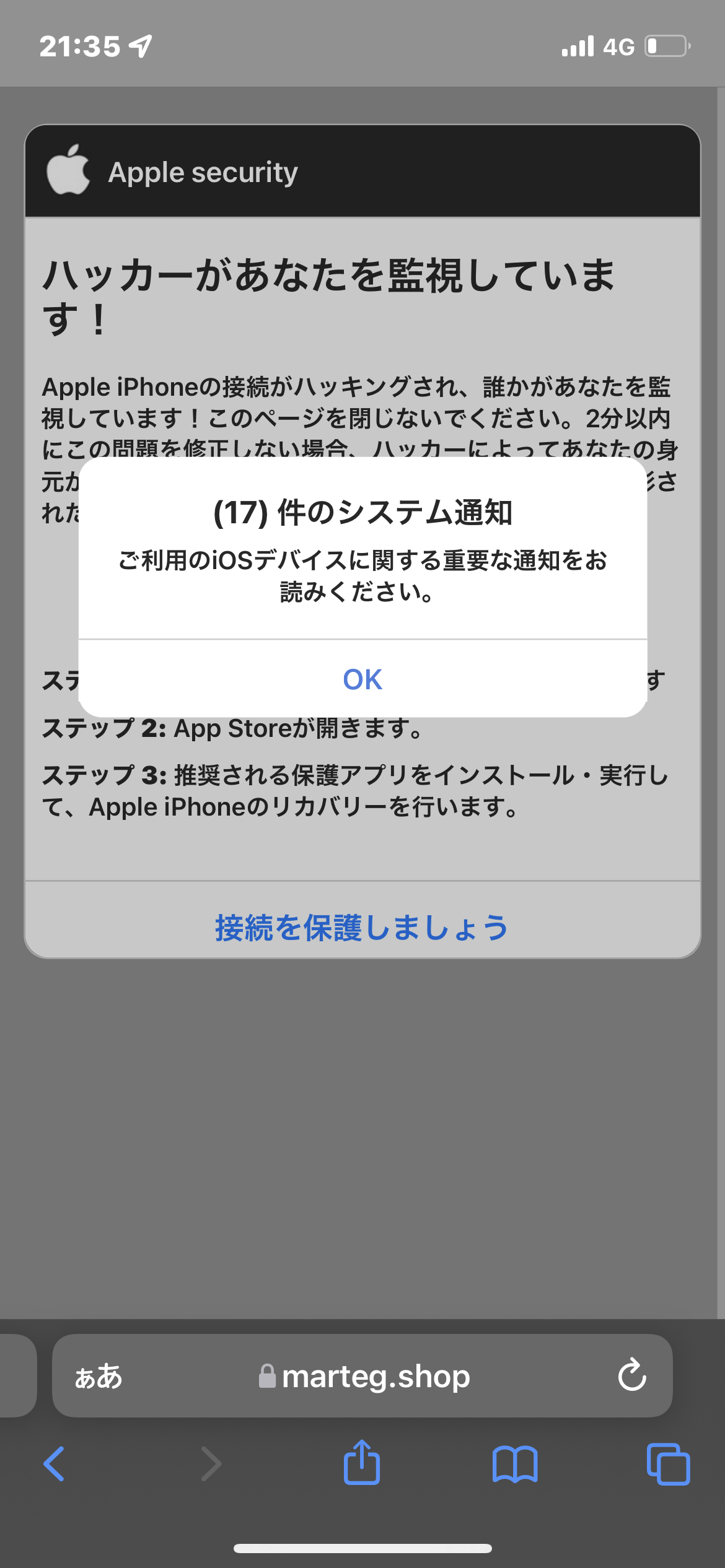Tap the 接続を保護しましょう link
The width and height of the screenshot is (725, 1568).
362,928
